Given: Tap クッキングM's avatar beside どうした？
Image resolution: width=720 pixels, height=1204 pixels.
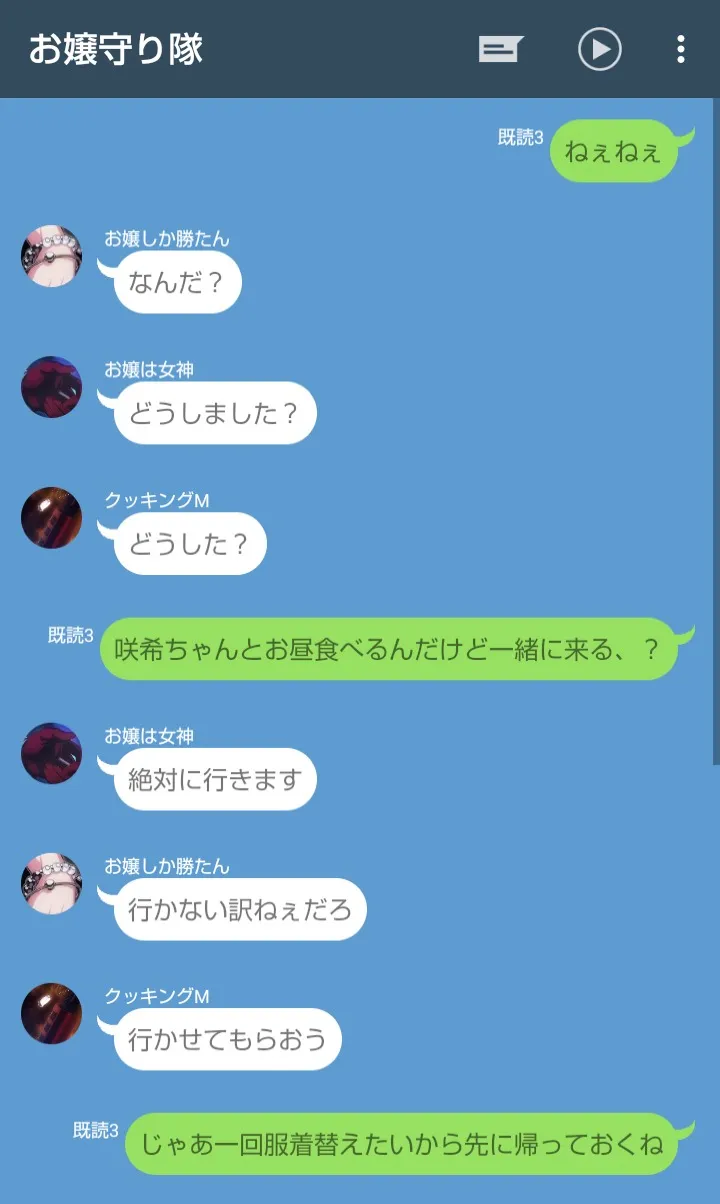Looking at the screenshot, I should (51, 518).
